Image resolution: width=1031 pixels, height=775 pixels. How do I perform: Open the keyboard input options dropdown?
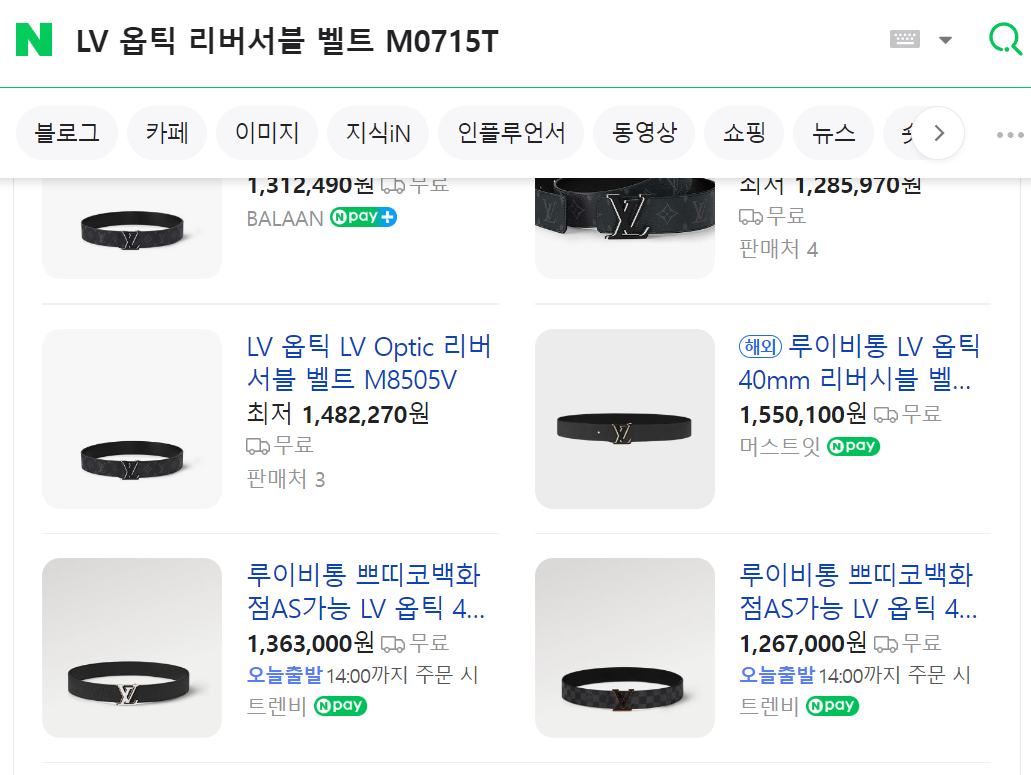pyautogui.click(x=945, y=40)
